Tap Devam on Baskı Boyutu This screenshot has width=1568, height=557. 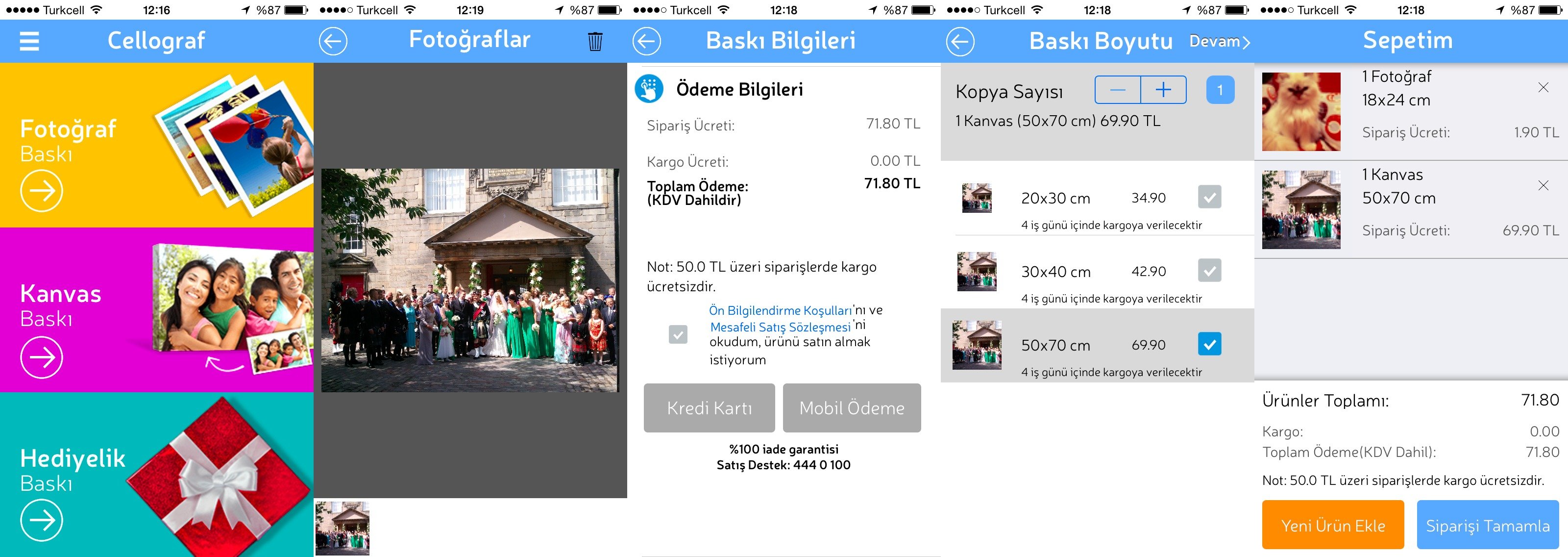(1219, 42)
